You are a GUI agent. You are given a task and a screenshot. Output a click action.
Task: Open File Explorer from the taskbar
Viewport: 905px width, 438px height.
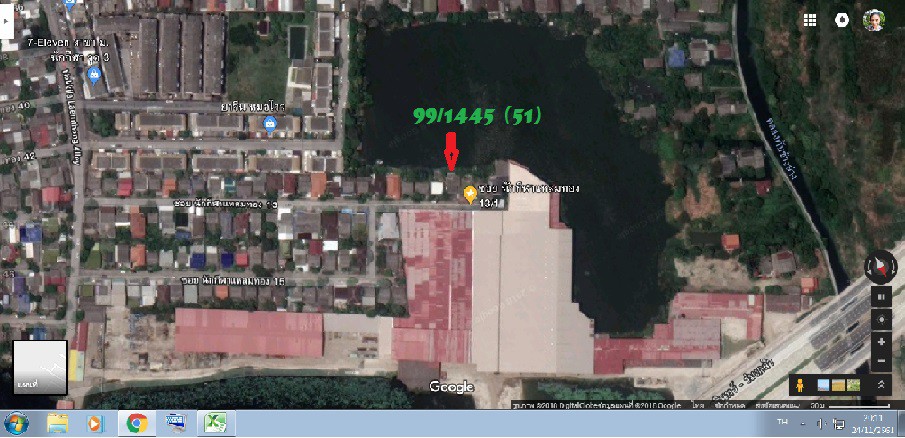pyautogui.click(x=57, y=423)
